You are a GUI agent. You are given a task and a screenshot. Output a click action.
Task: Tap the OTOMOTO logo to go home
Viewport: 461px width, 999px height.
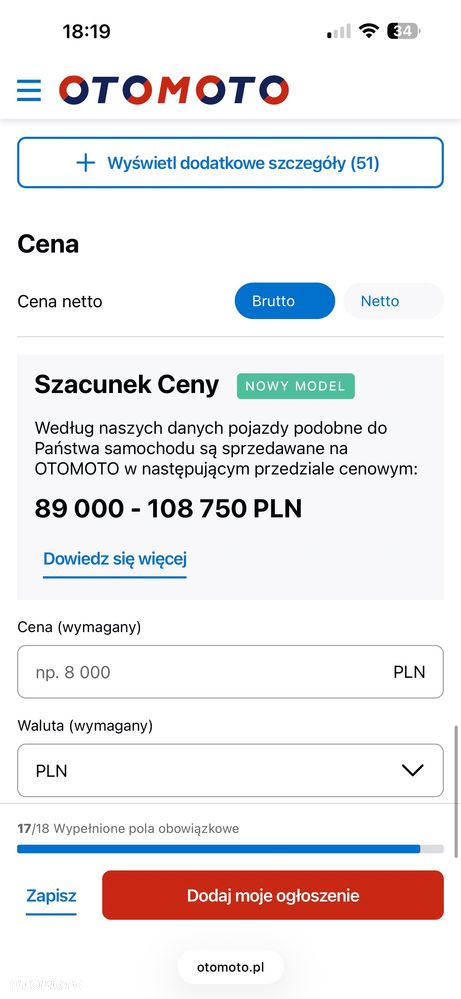click(174, 90)
